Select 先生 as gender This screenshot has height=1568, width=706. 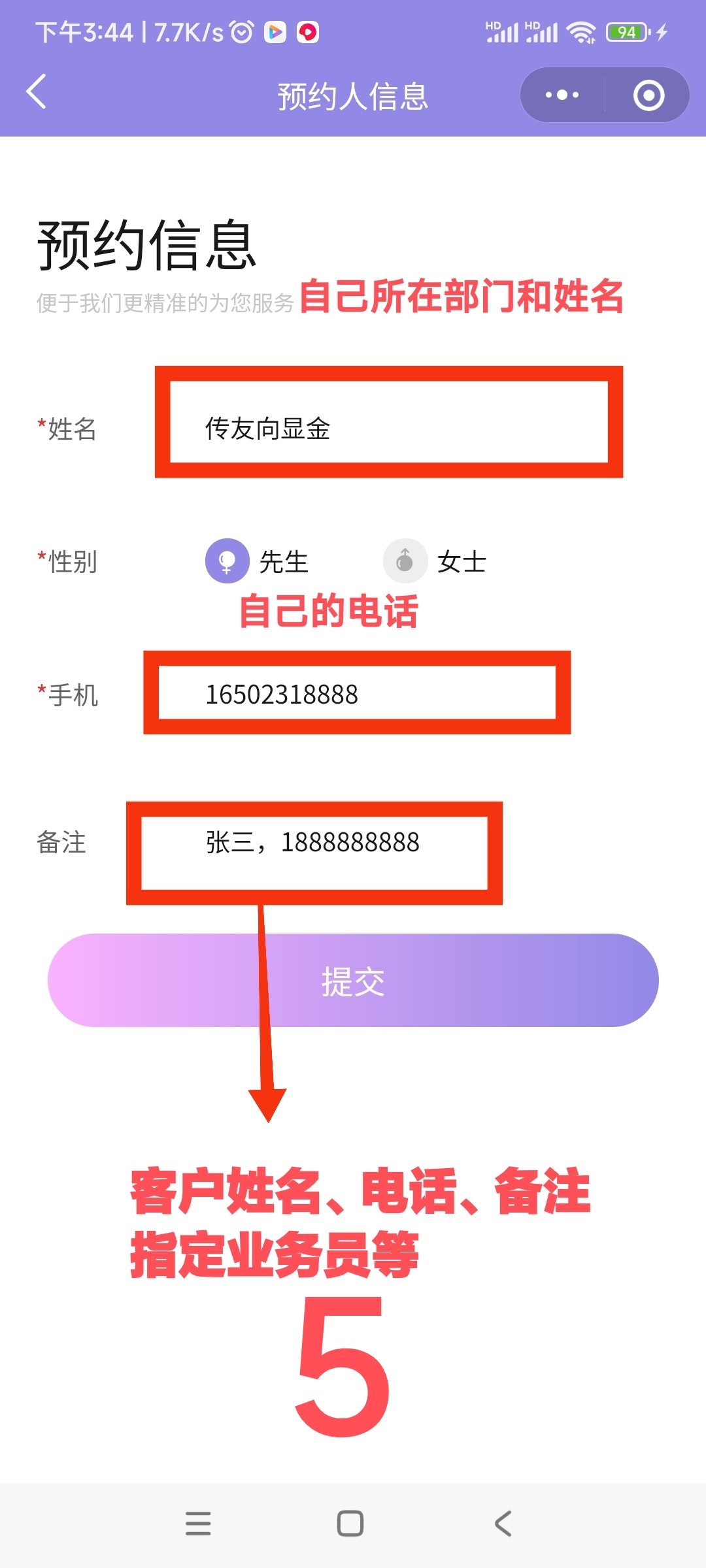pyautogui.click(x=257, y=561)
